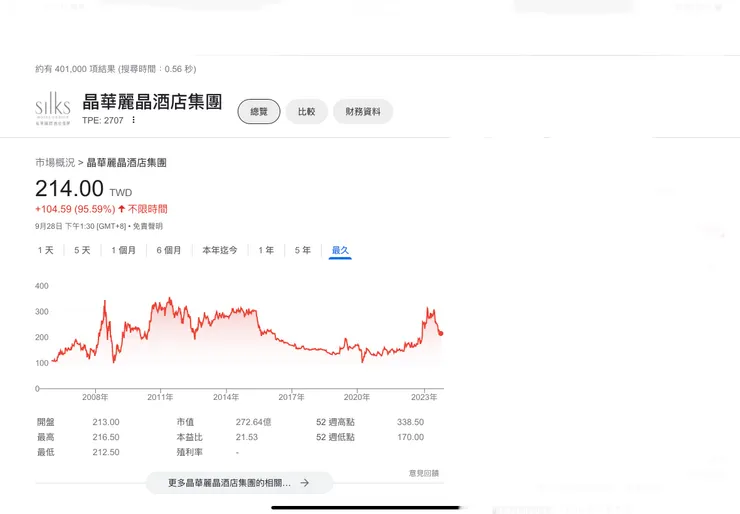The width and height of the screenshot is (740, 514).
Task: Switch chart to 1 年 range
Action: [x=266, y=250]
